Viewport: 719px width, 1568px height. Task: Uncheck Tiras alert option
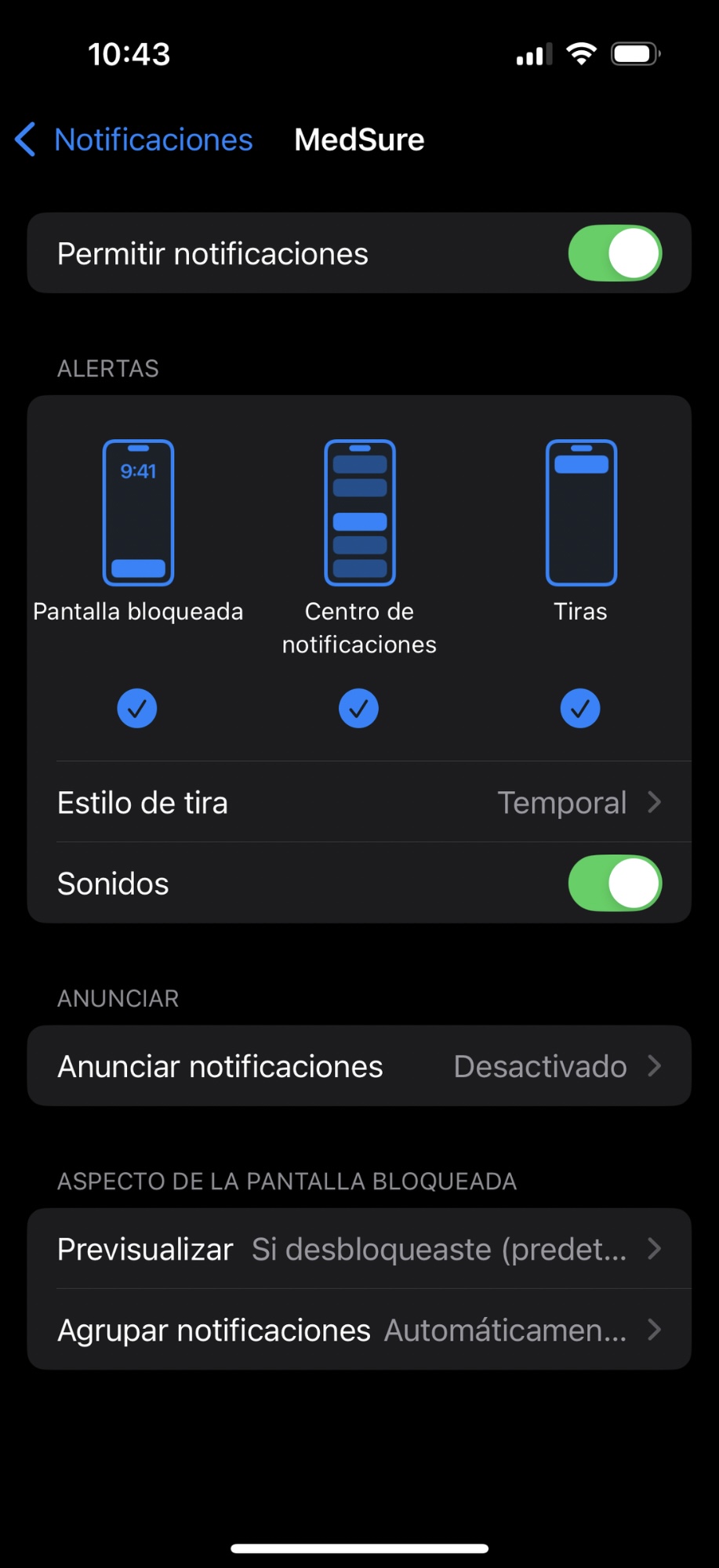coord(580,709)
